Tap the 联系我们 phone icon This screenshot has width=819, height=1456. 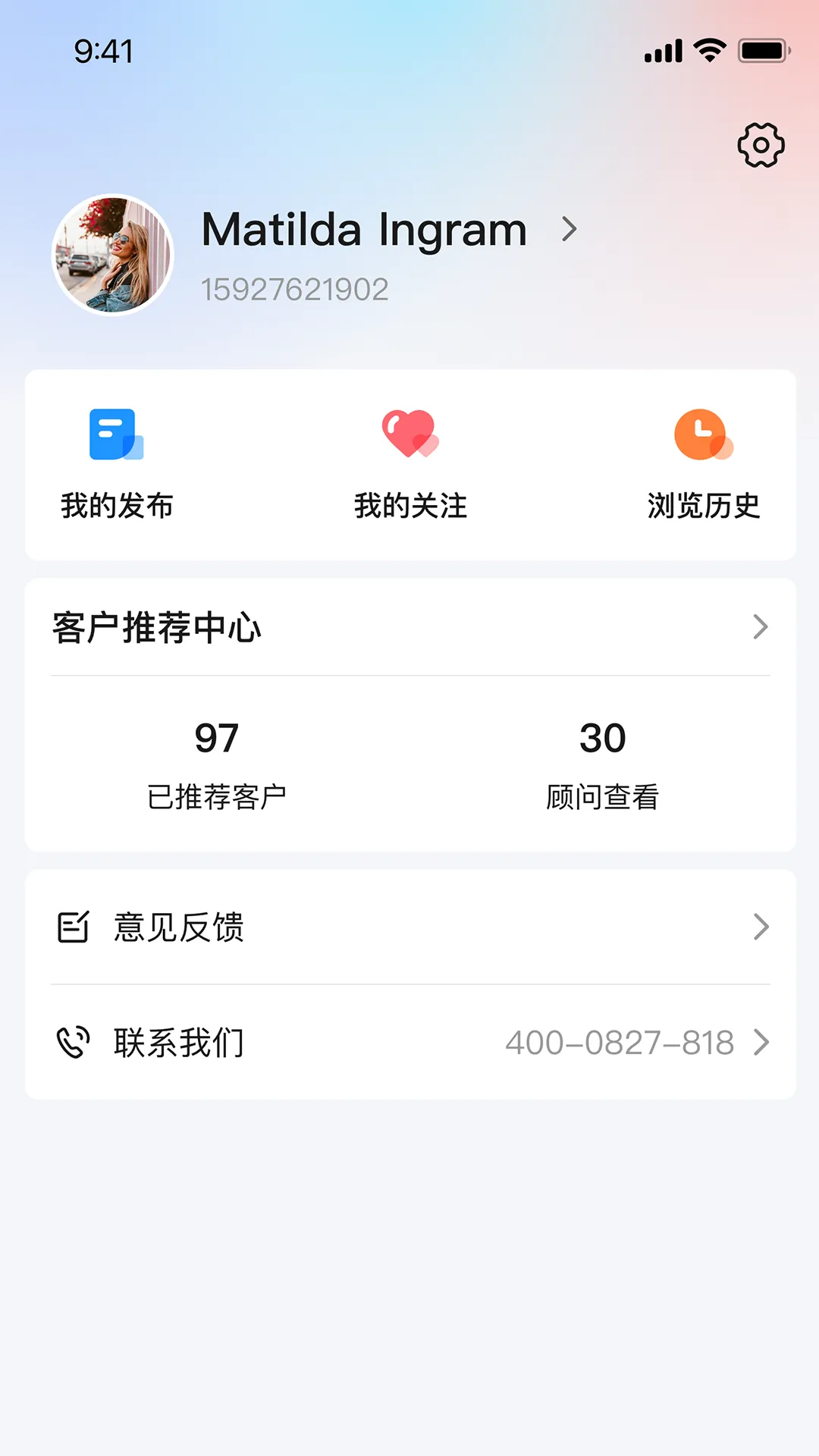[x=73, y=1043]
